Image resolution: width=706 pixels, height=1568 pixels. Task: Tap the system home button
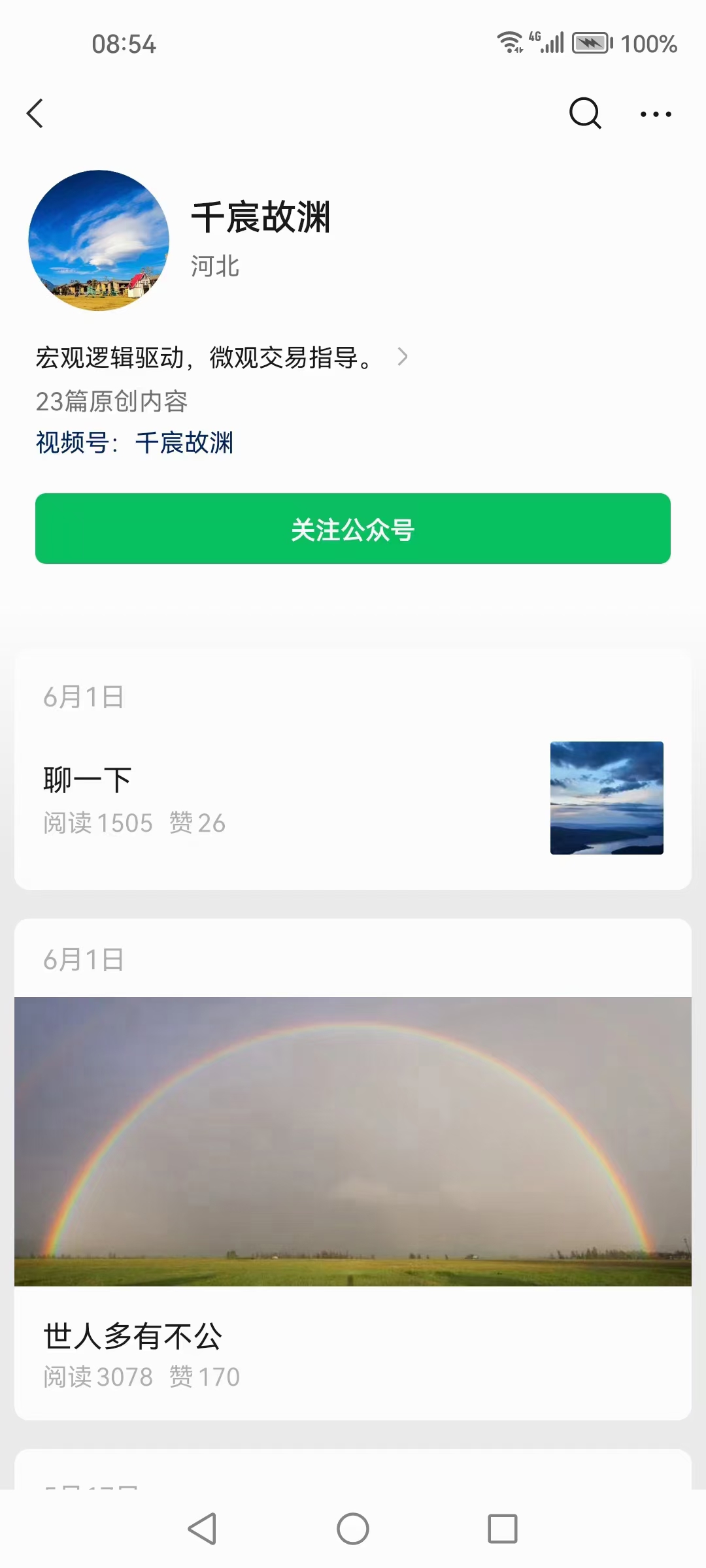point(353,1529)
